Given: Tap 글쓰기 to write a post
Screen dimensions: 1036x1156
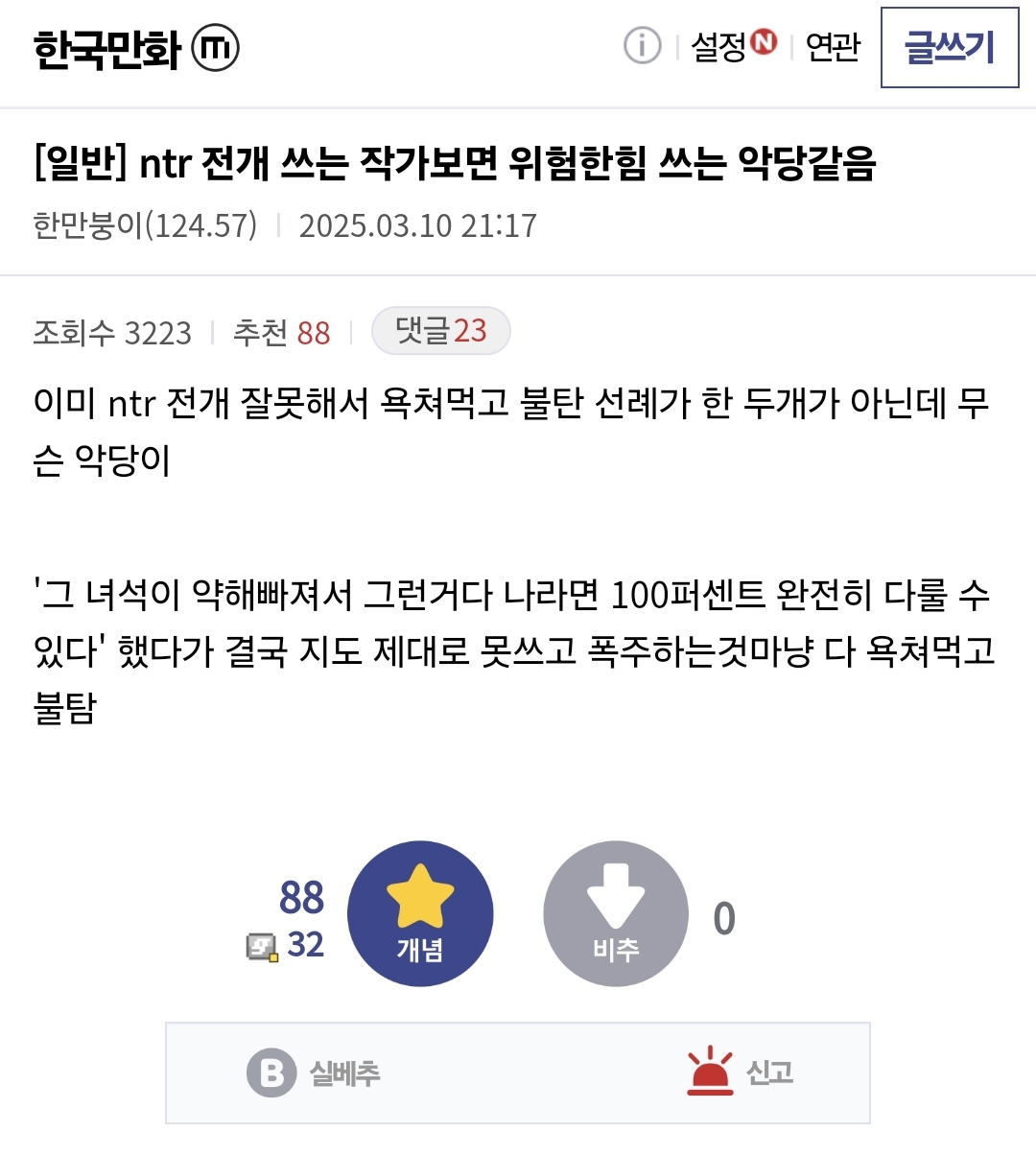Looking at the screenshot, I should pos(949,47).
